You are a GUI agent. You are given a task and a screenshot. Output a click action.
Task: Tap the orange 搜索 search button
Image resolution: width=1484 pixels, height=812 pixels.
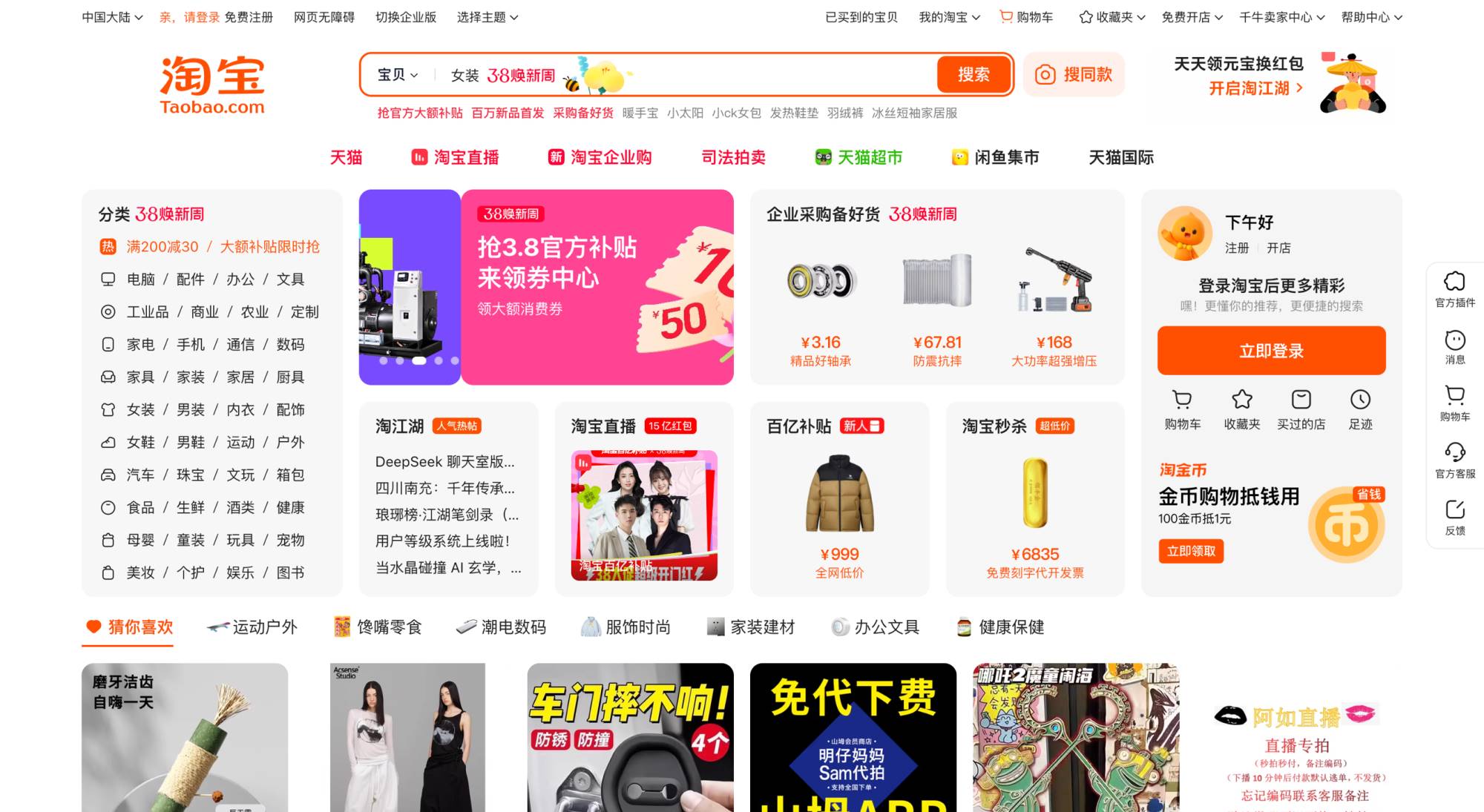click(x=974, y=74)
